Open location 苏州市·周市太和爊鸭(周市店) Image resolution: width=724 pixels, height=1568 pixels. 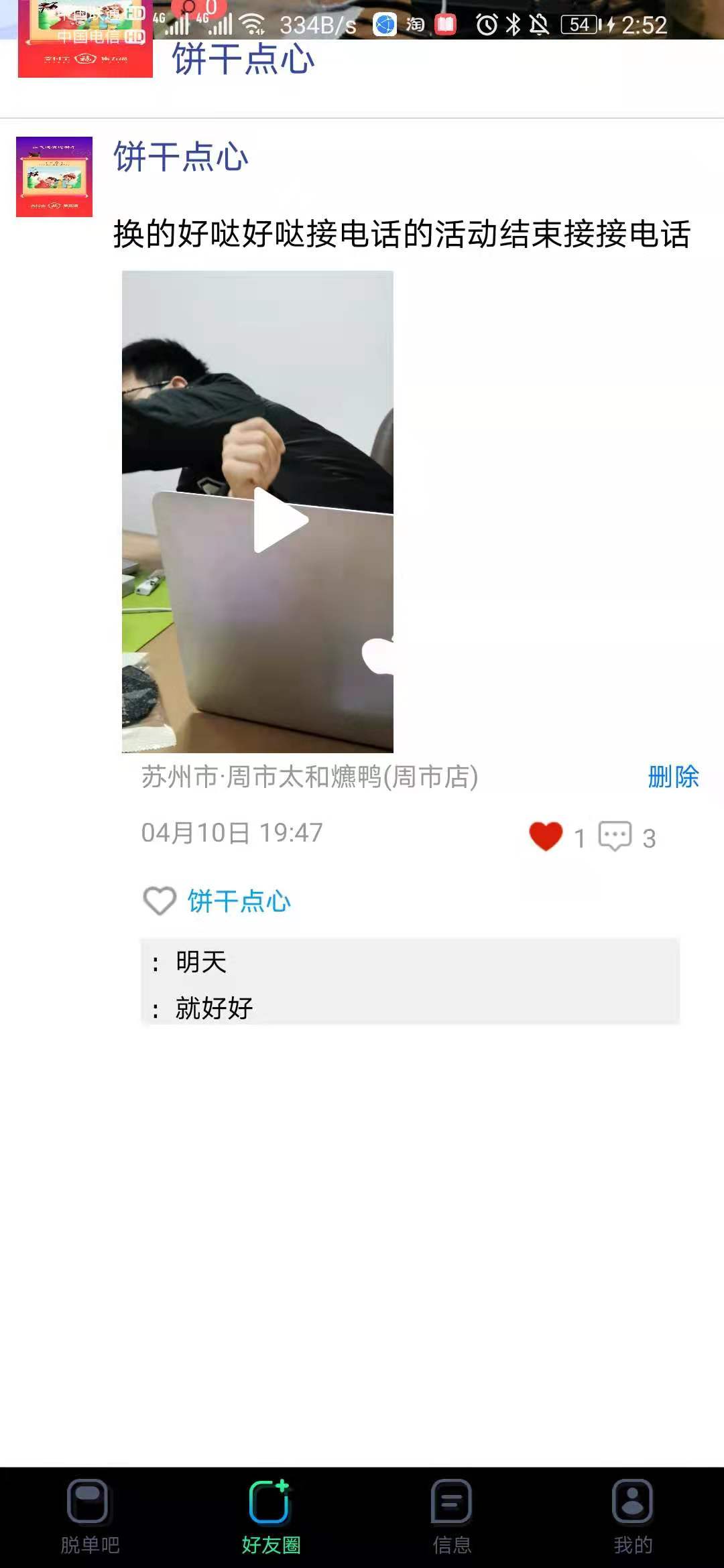(309, 777)
